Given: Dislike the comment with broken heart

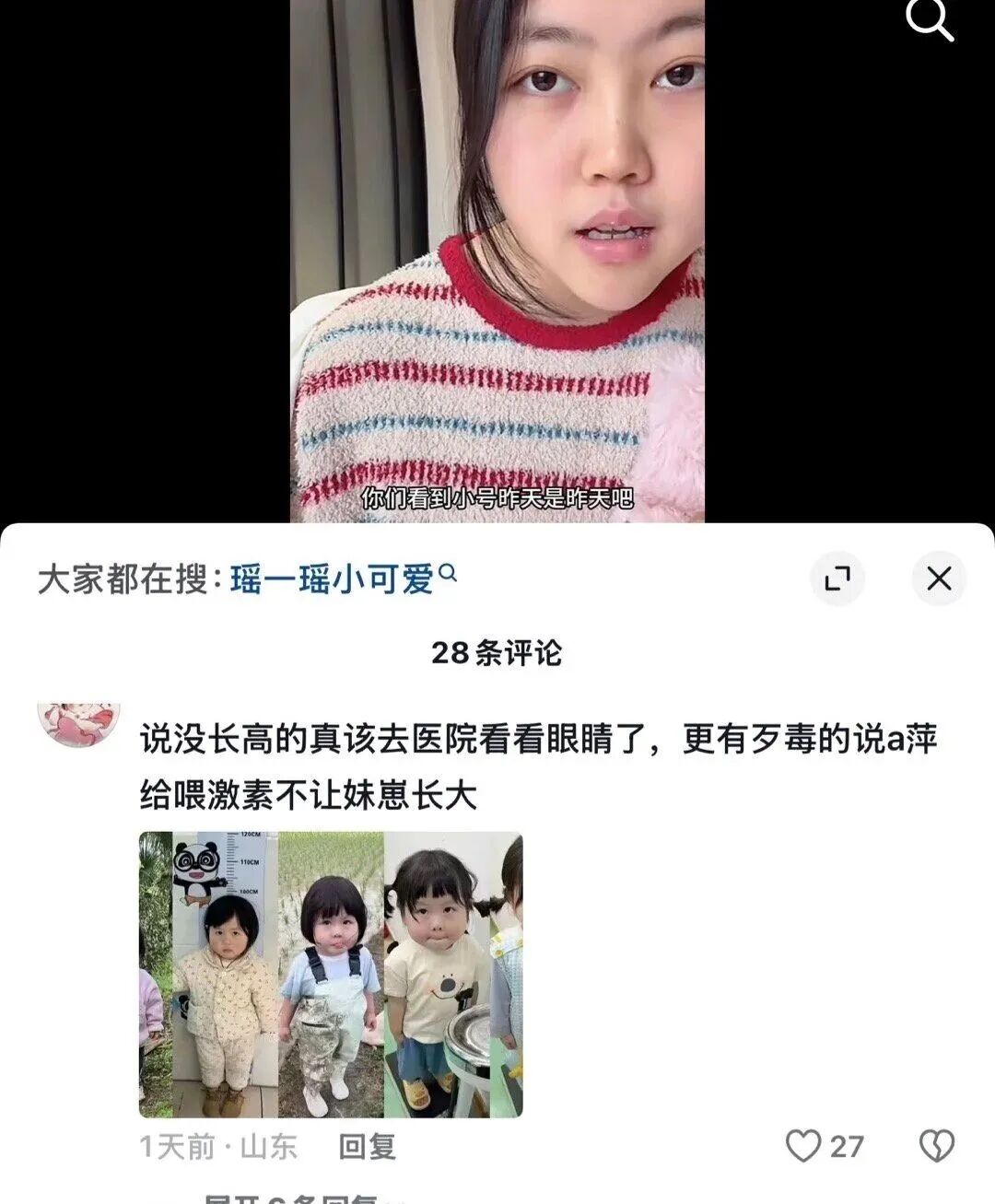Looking at the screenshot, I should pos(937,1146).
